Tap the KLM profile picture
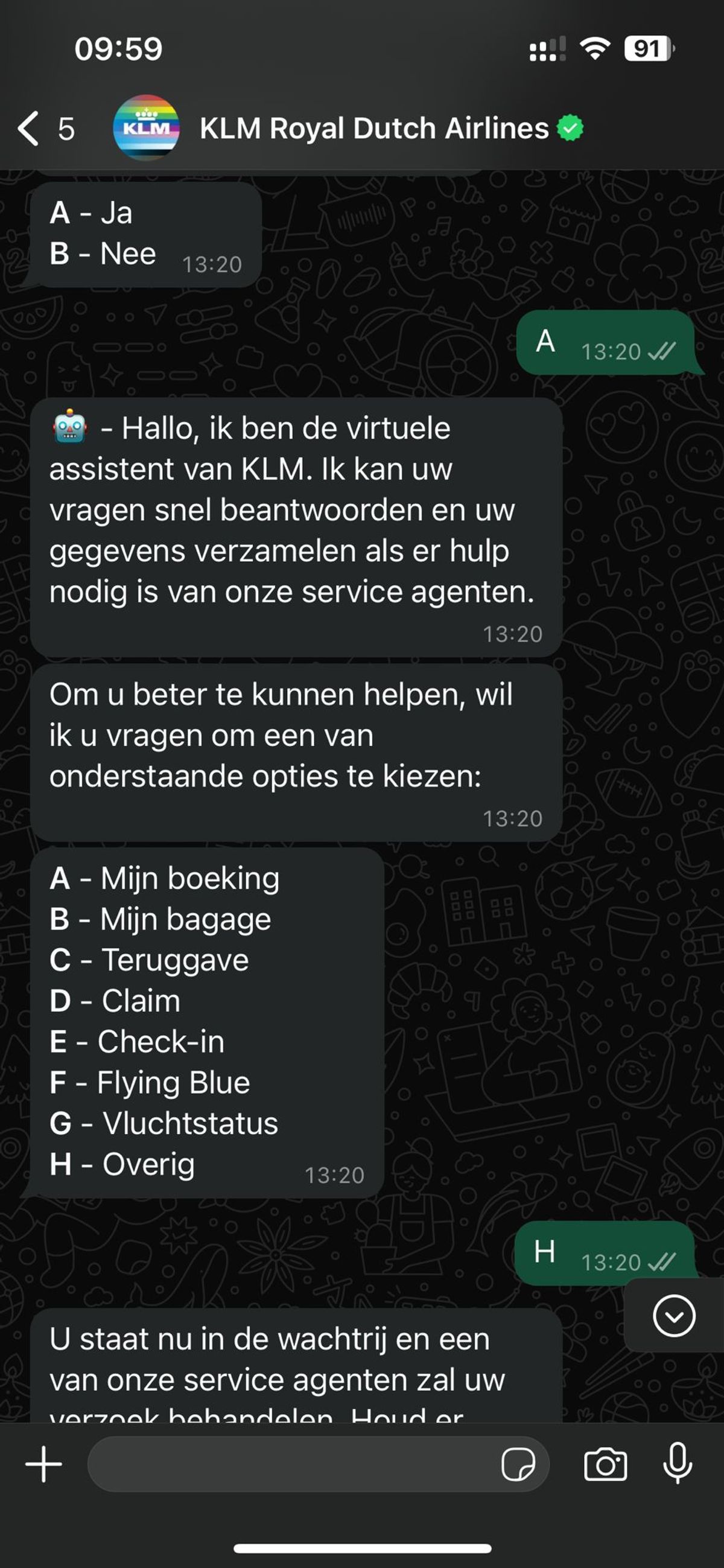Viewport: 724px width, 1568px height. coord(146,128)
